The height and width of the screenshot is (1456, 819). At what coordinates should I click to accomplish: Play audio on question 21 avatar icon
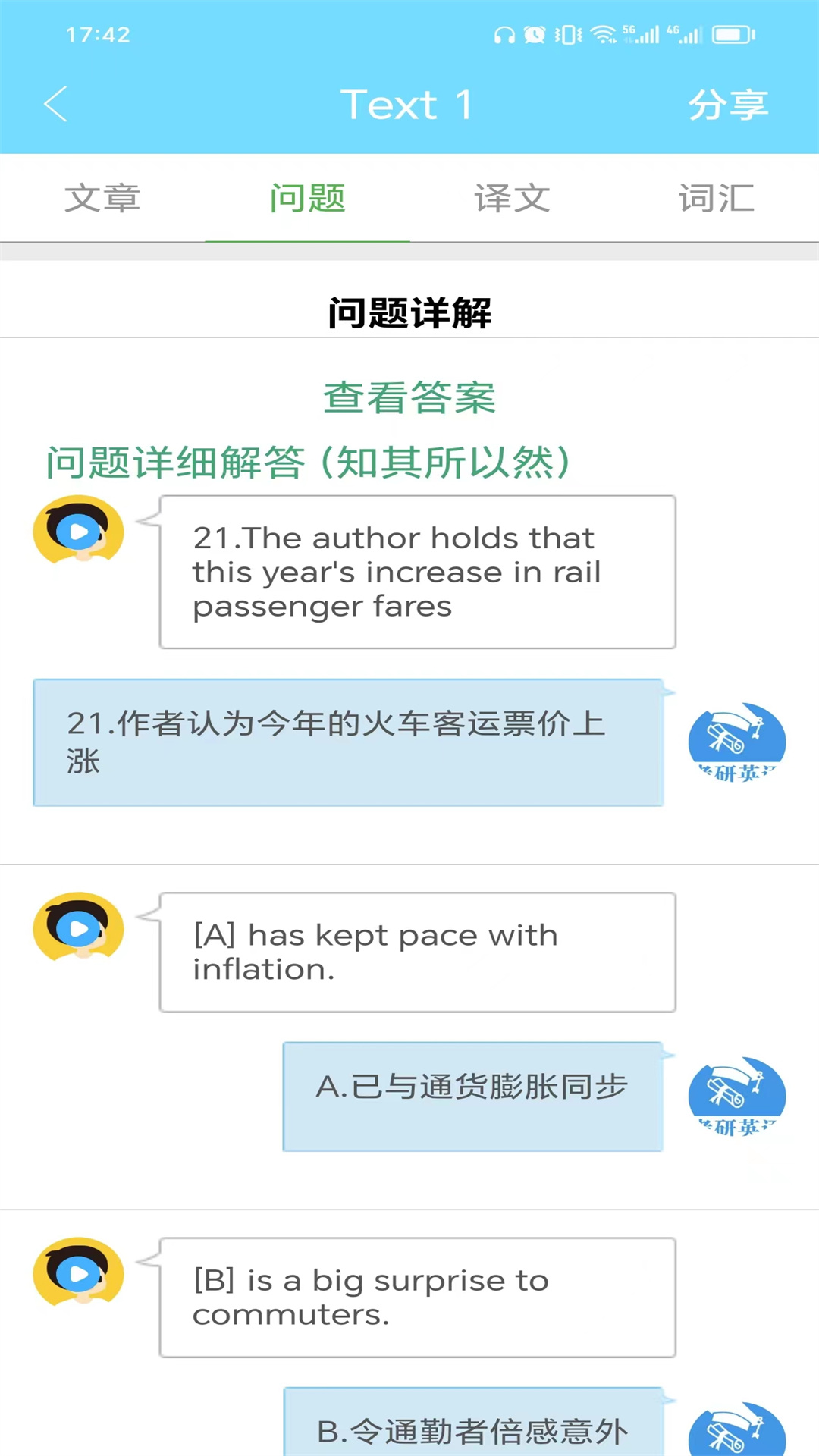[78, 531]
